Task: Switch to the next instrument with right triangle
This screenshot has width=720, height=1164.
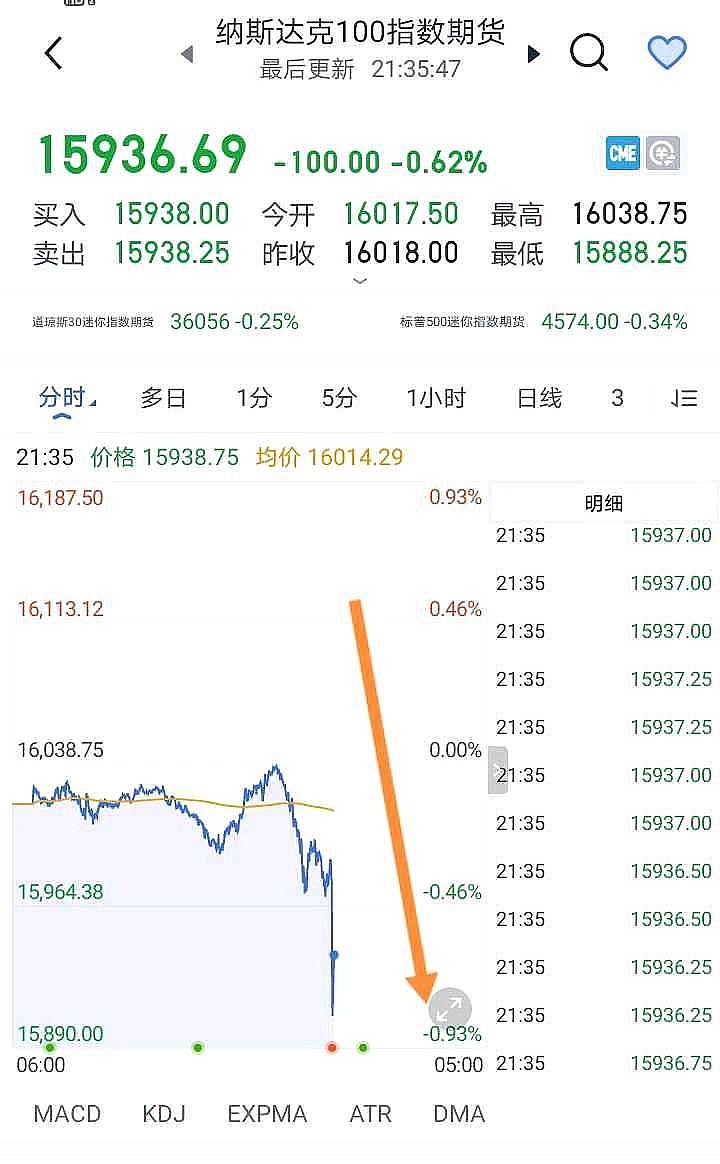Action: click(x=533, y=54)
